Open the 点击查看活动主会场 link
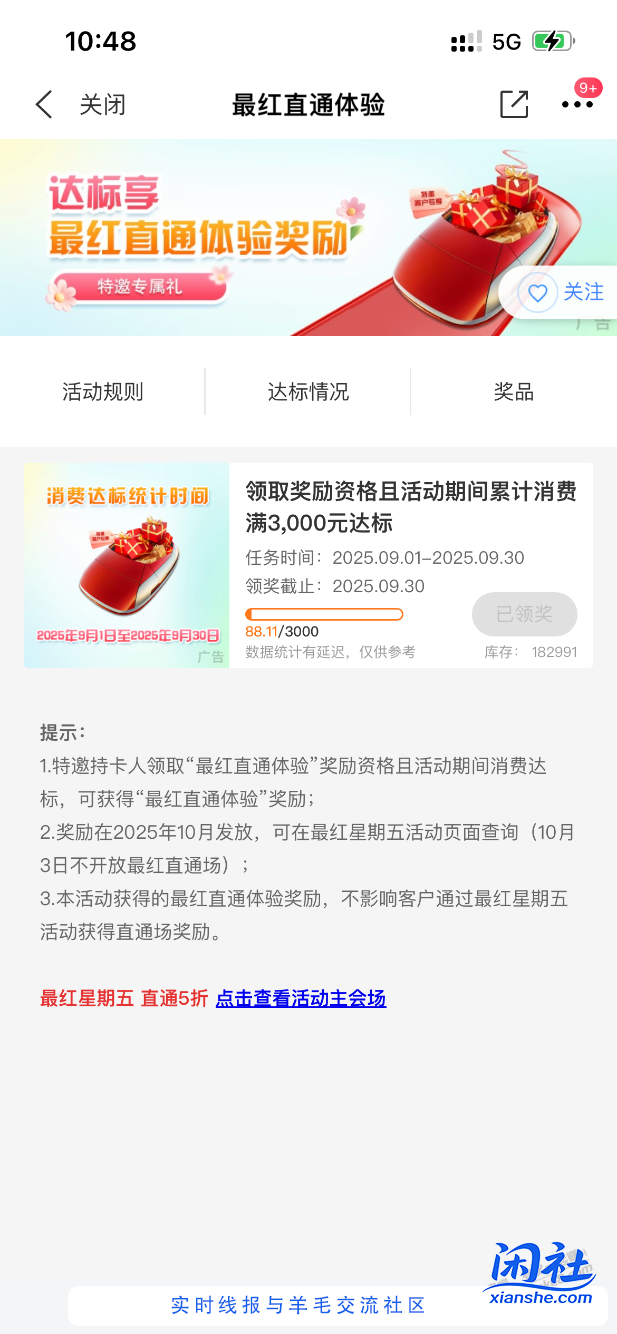Viewport: 617px width, 1334px height. tap(301, 998)
